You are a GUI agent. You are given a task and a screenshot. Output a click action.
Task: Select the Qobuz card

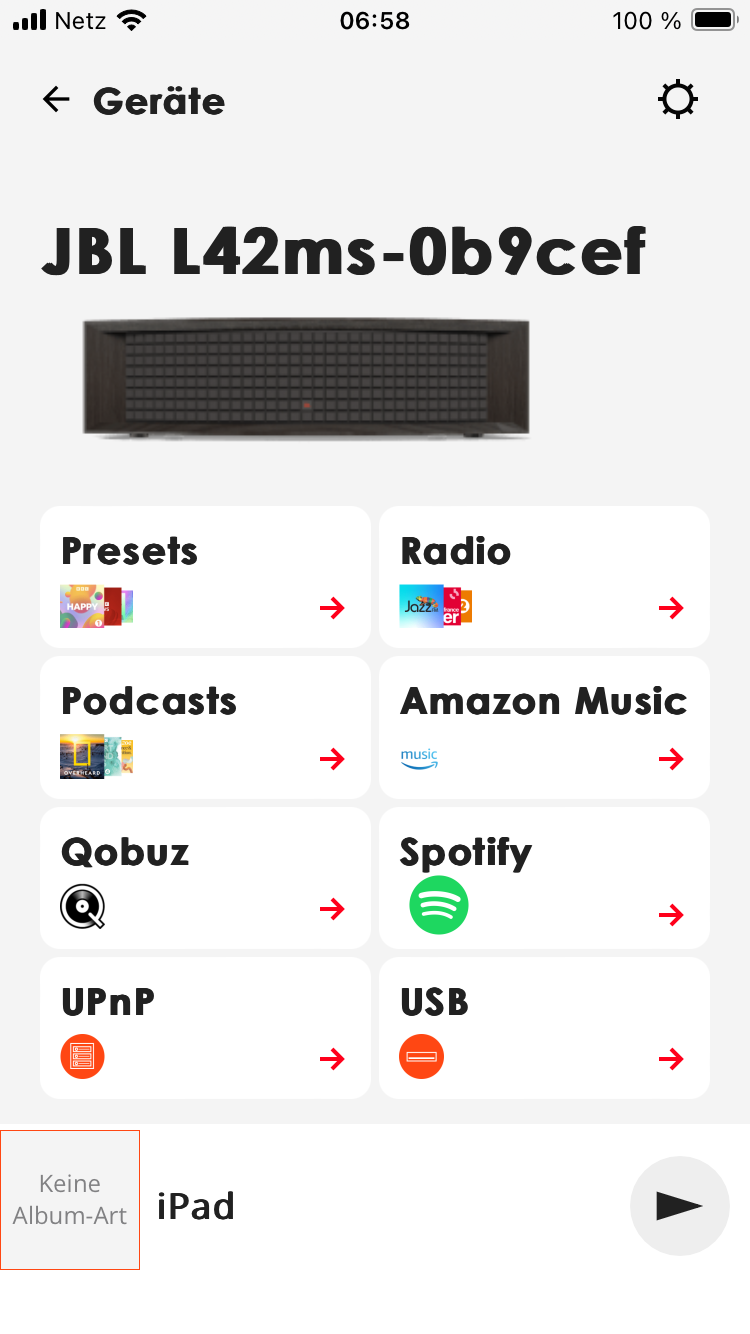tap(205, 877)
